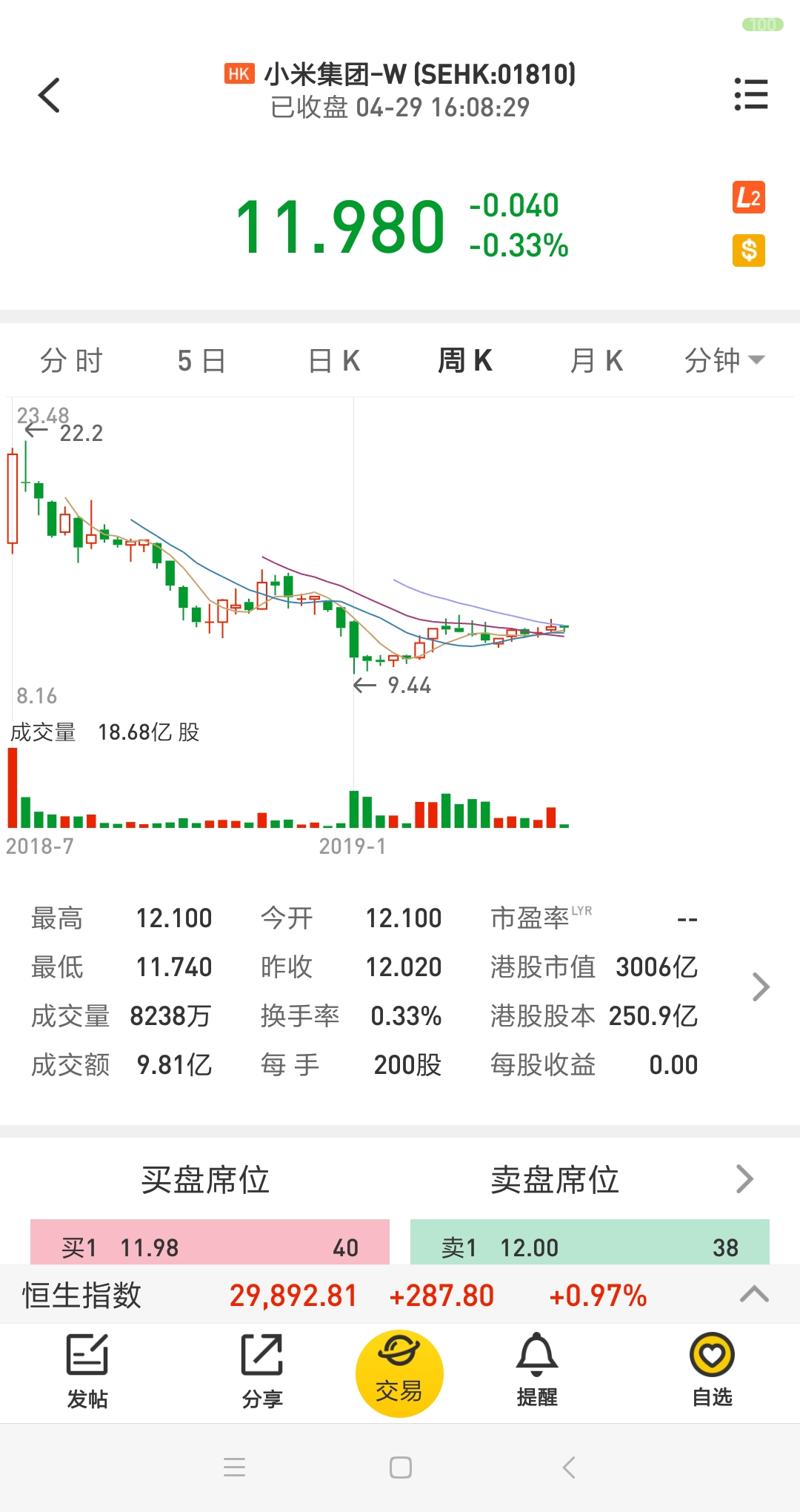This screenshot has height=1512, width=800.
Task: Add the stock to 自选 watchlist
Action: [x=712, y=1371]
